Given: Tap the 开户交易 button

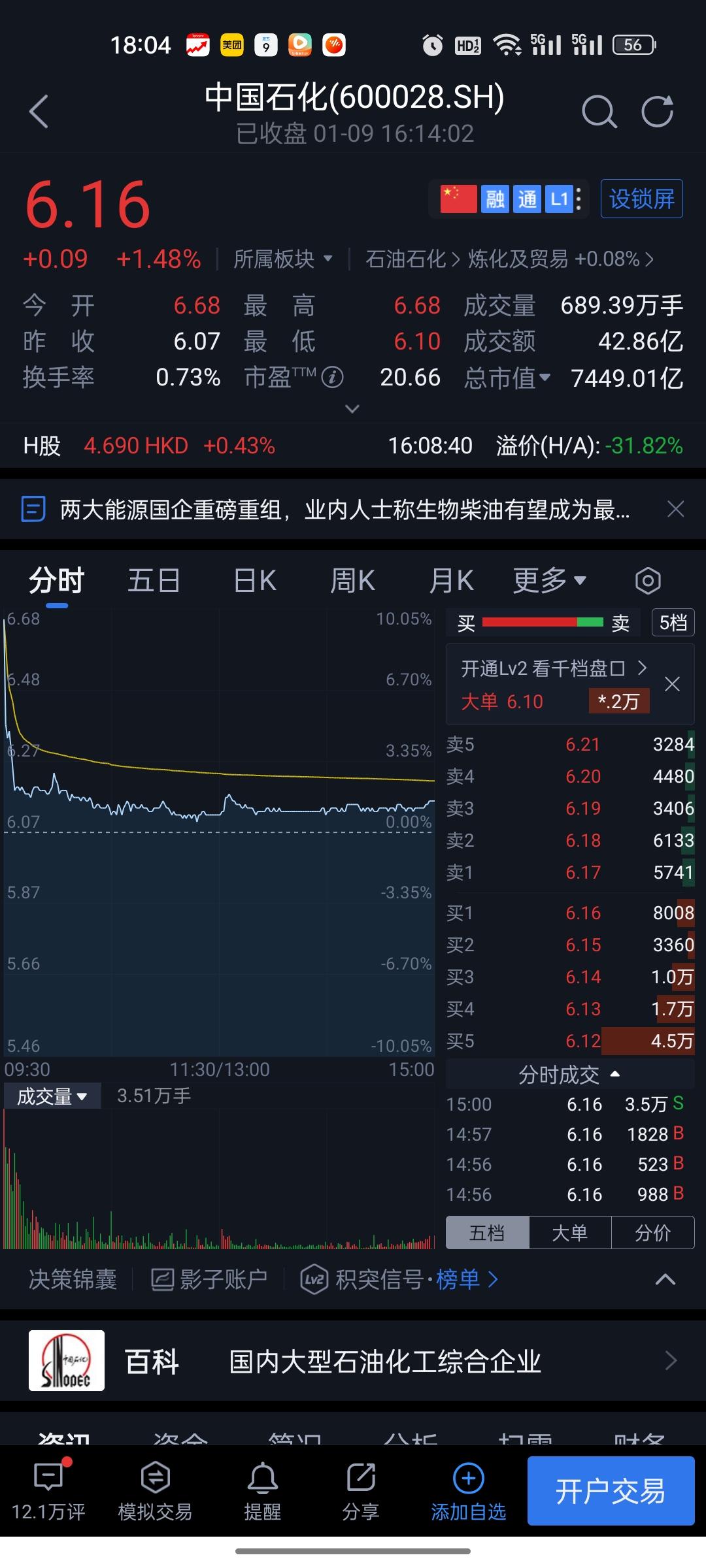Looking at the screenshot, I should [x=610, y=1490].
